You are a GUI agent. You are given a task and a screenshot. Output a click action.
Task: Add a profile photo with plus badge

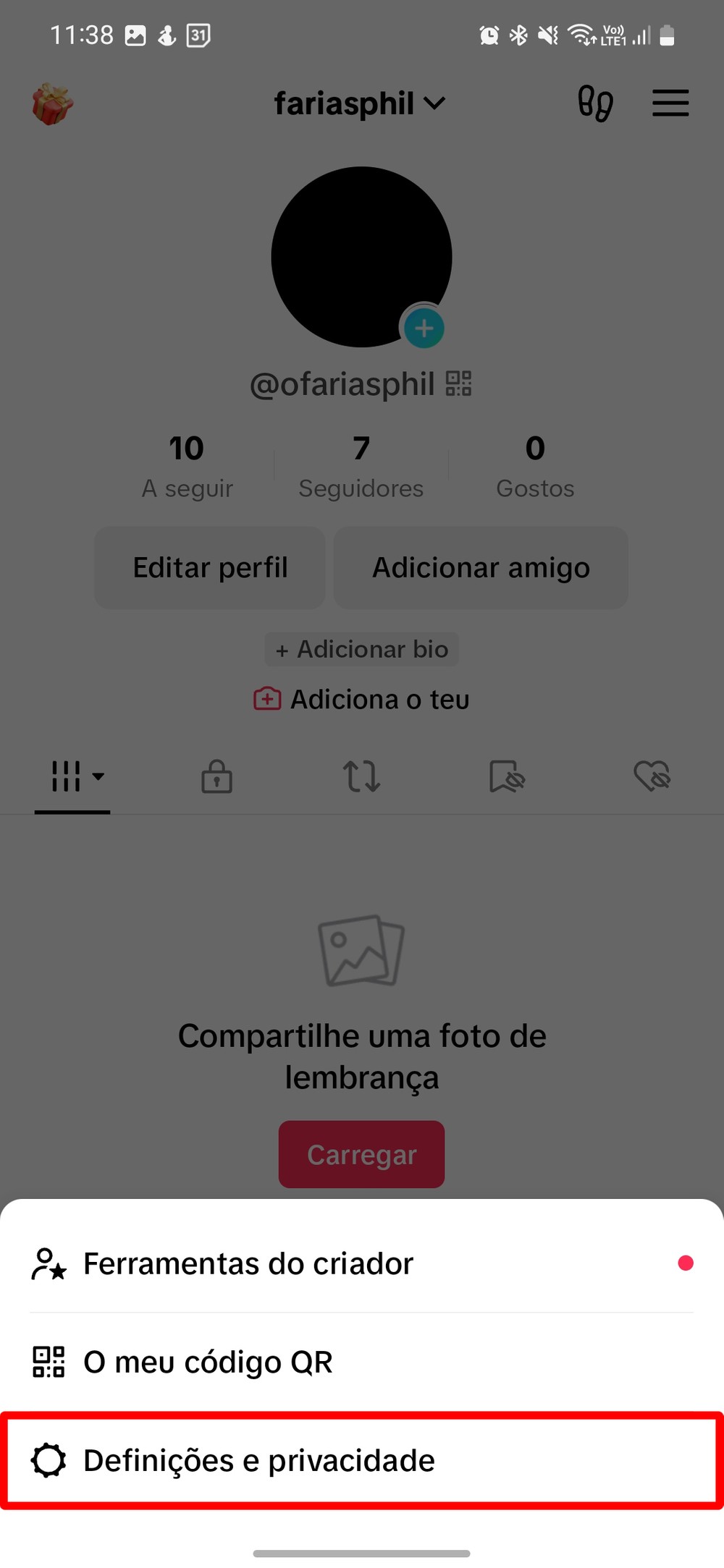click(424, 329)
